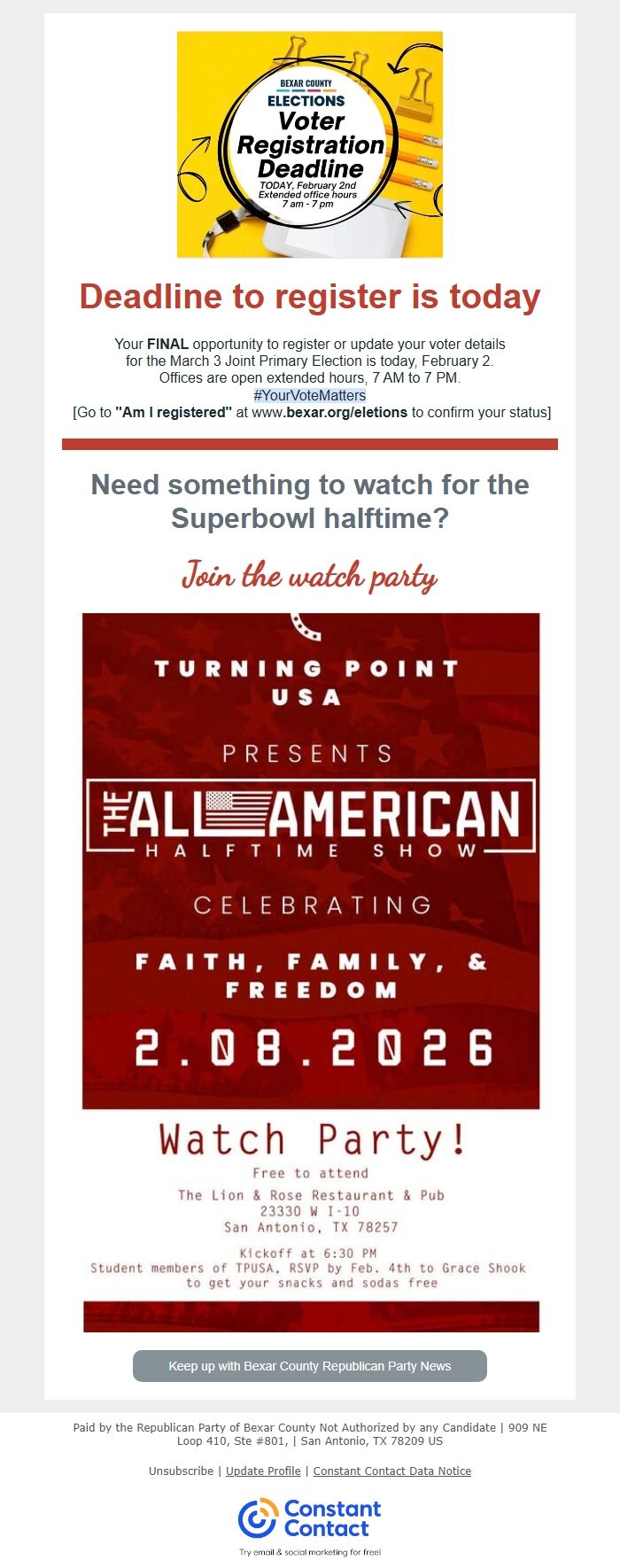Viewport: 620px width, 1568px height.
Task: Tap the Unsubscribe link
Action: (x=181, y=1471)
